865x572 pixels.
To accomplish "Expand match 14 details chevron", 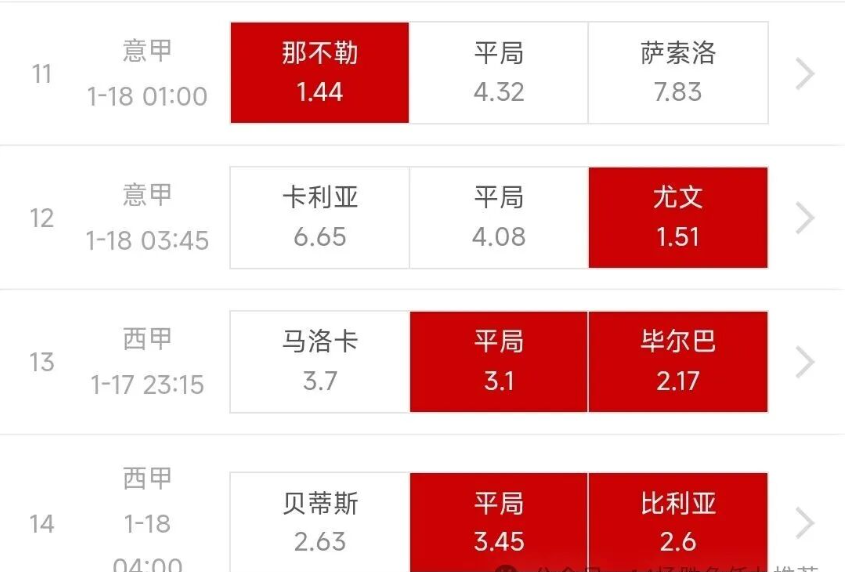I will click(805, 522).
